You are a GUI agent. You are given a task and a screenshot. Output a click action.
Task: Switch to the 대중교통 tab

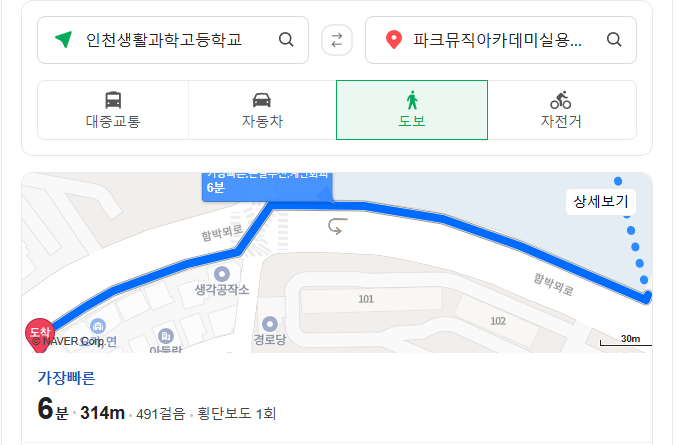click(x=113, y=110)
